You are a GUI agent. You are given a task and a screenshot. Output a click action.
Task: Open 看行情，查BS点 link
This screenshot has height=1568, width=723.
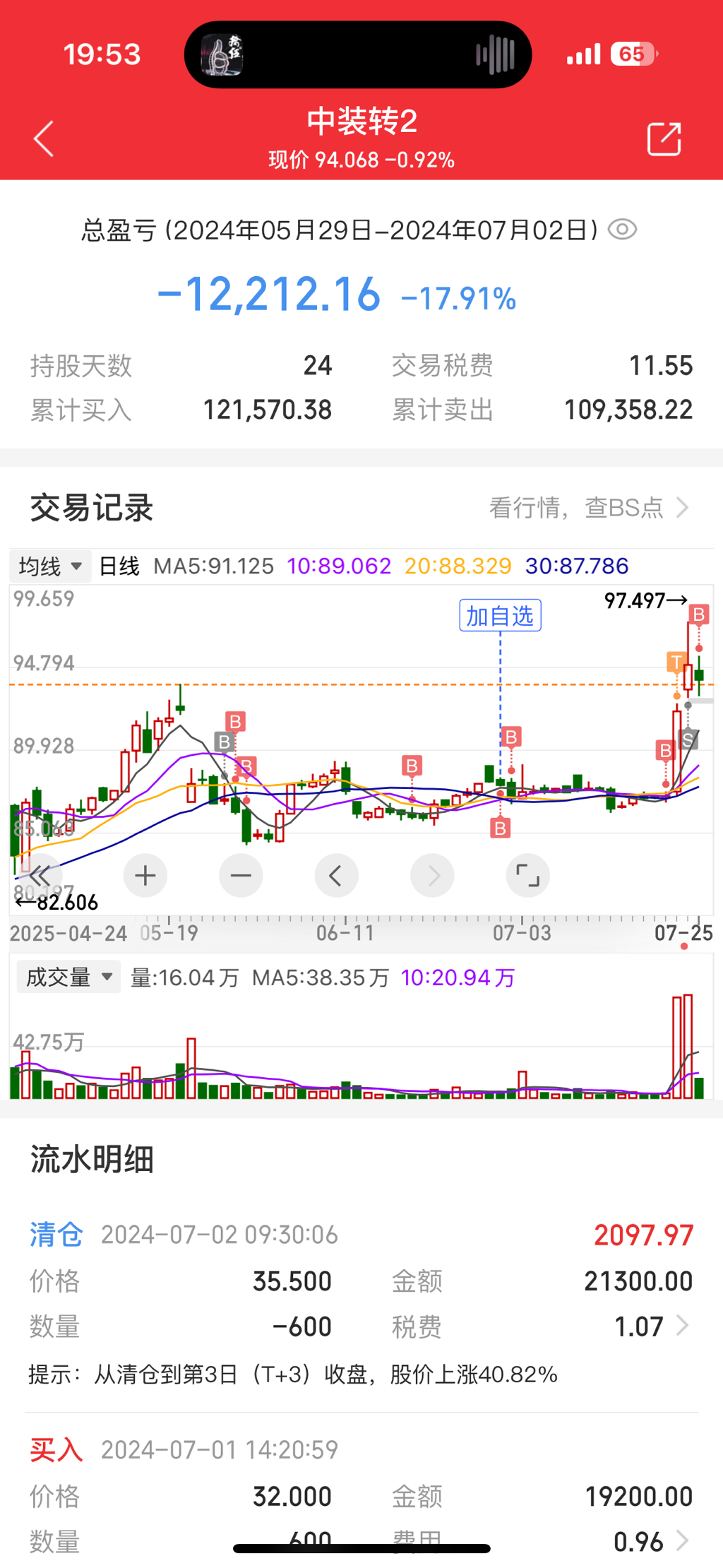588,507
